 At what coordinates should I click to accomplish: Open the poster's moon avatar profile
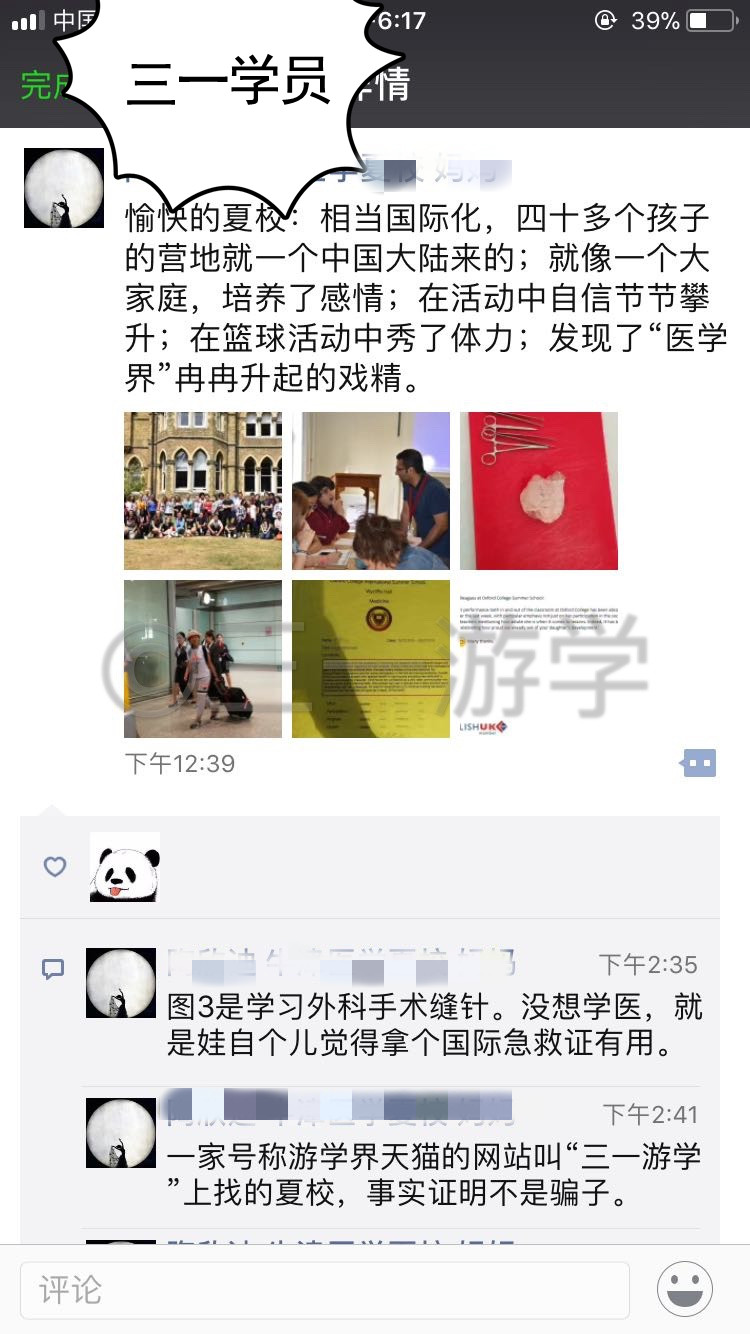(x=64, y=188)
